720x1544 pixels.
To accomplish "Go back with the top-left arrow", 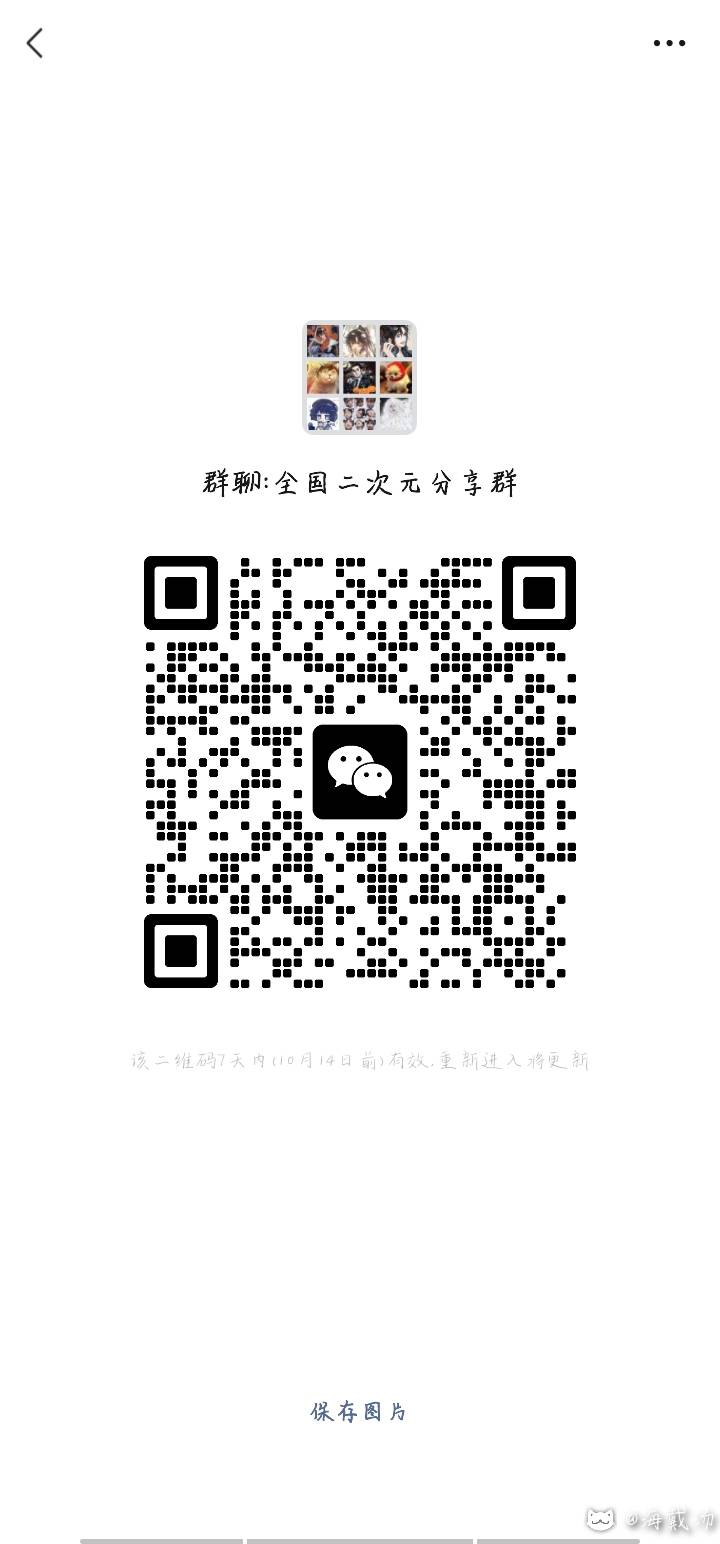I will [x=35, y=43].
